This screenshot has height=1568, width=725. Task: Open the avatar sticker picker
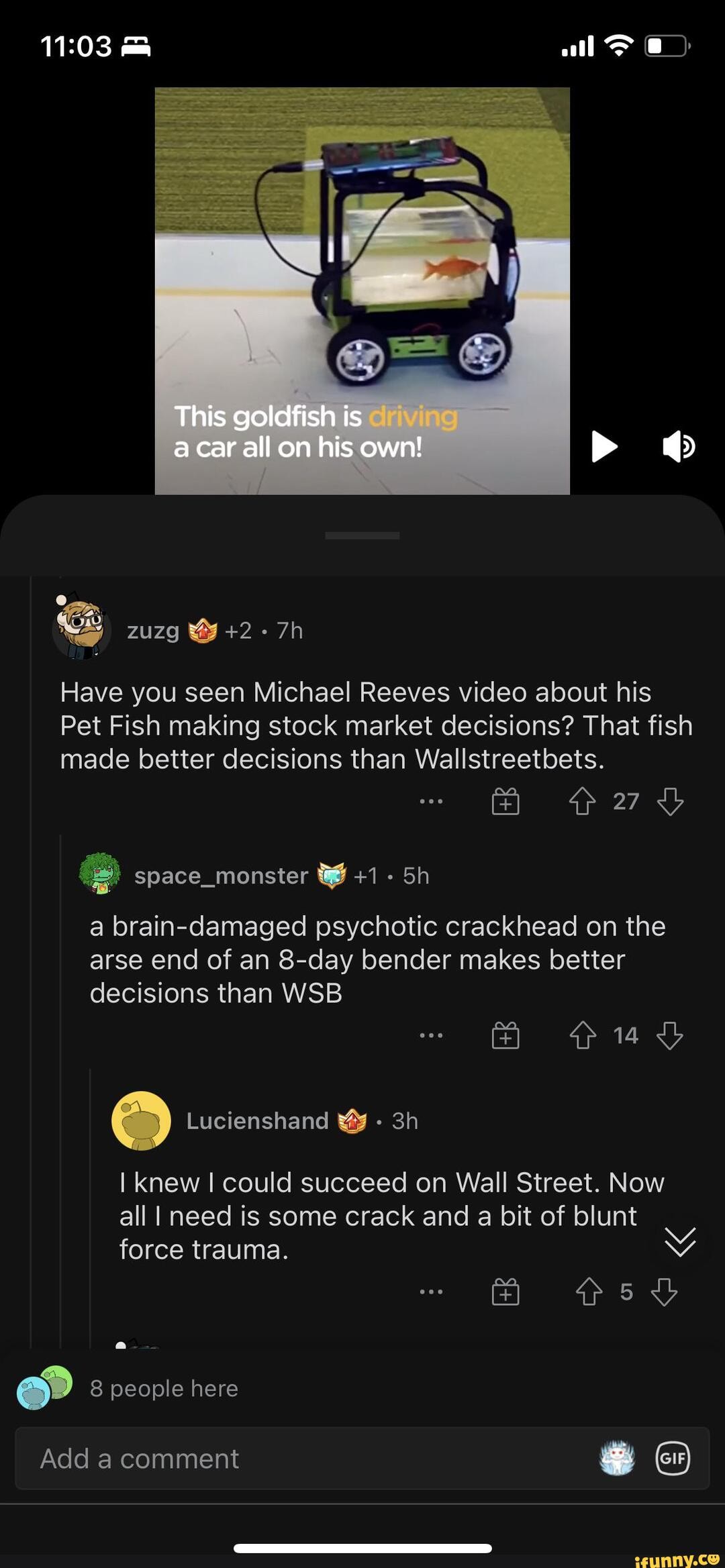click(617, 1459)
